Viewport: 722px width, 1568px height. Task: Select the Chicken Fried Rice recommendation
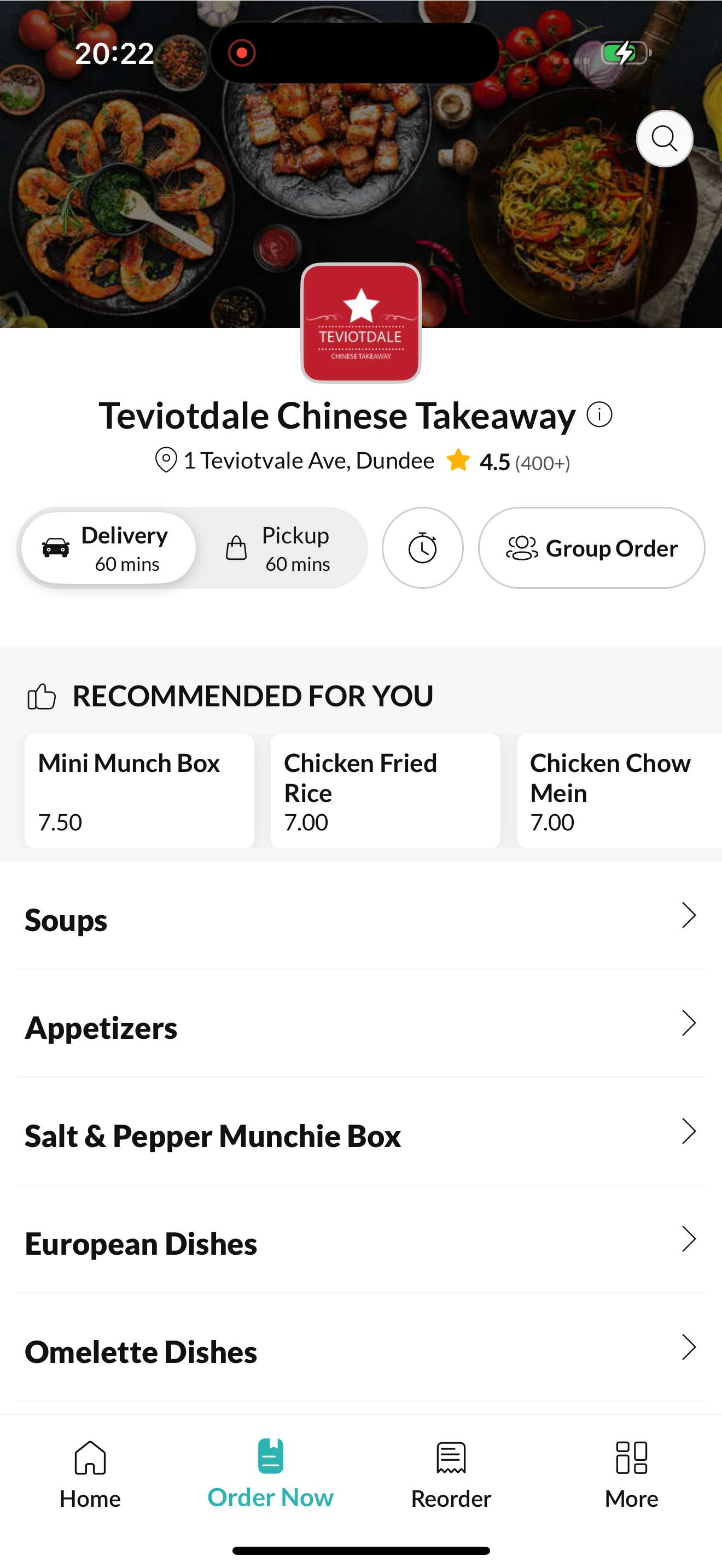(386, 791)
